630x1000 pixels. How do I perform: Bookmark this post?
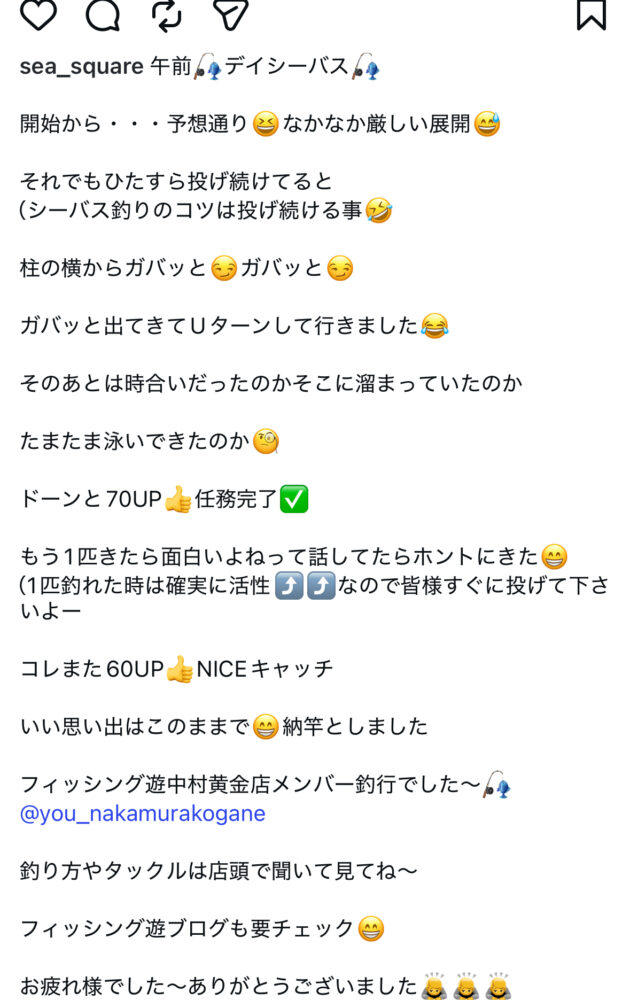click(591, 13)
